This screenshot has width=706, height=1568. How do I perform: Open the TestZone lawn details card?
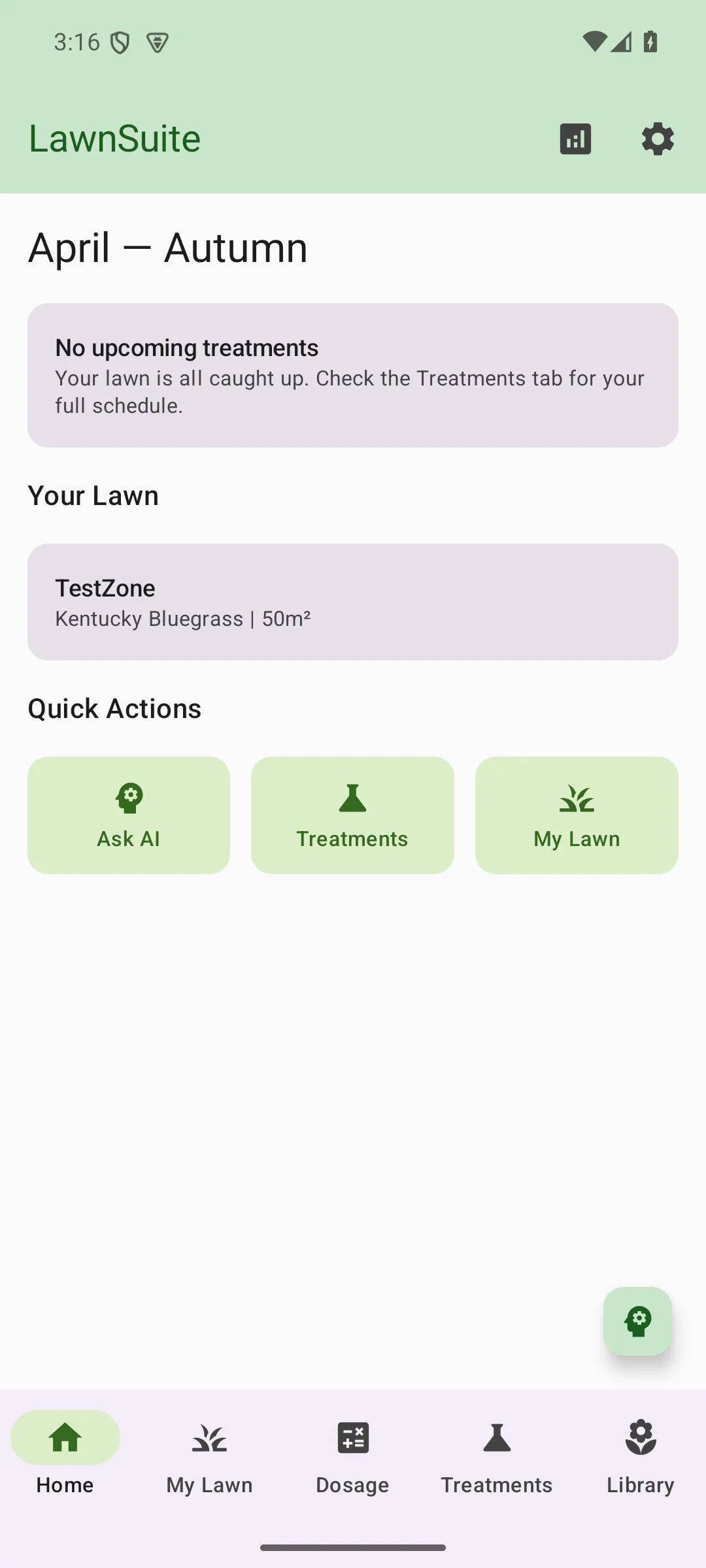[352, 601]
